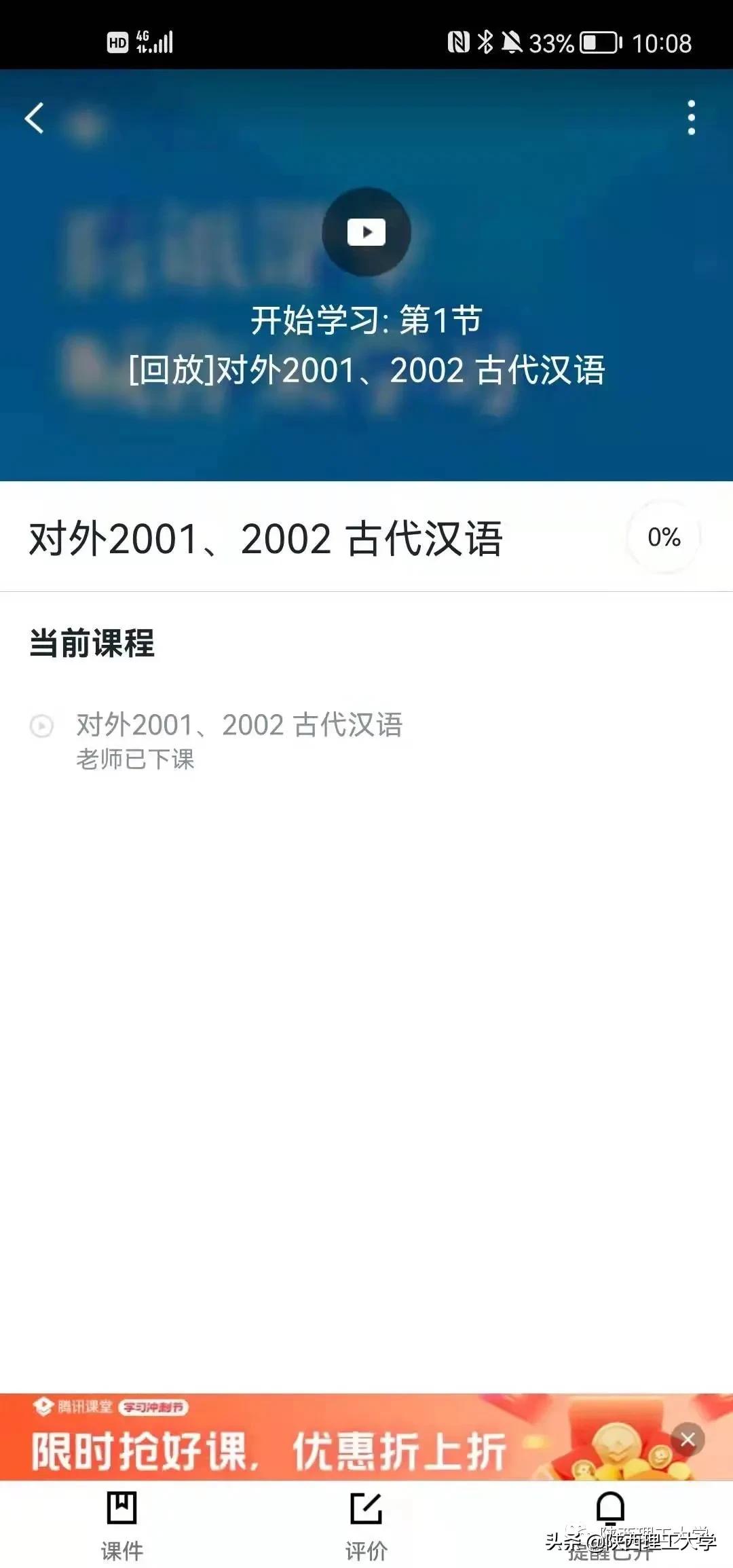Tap the playback icon beside the lesson title
Viewport: 733px width, 1568px height.
[43, 726]
